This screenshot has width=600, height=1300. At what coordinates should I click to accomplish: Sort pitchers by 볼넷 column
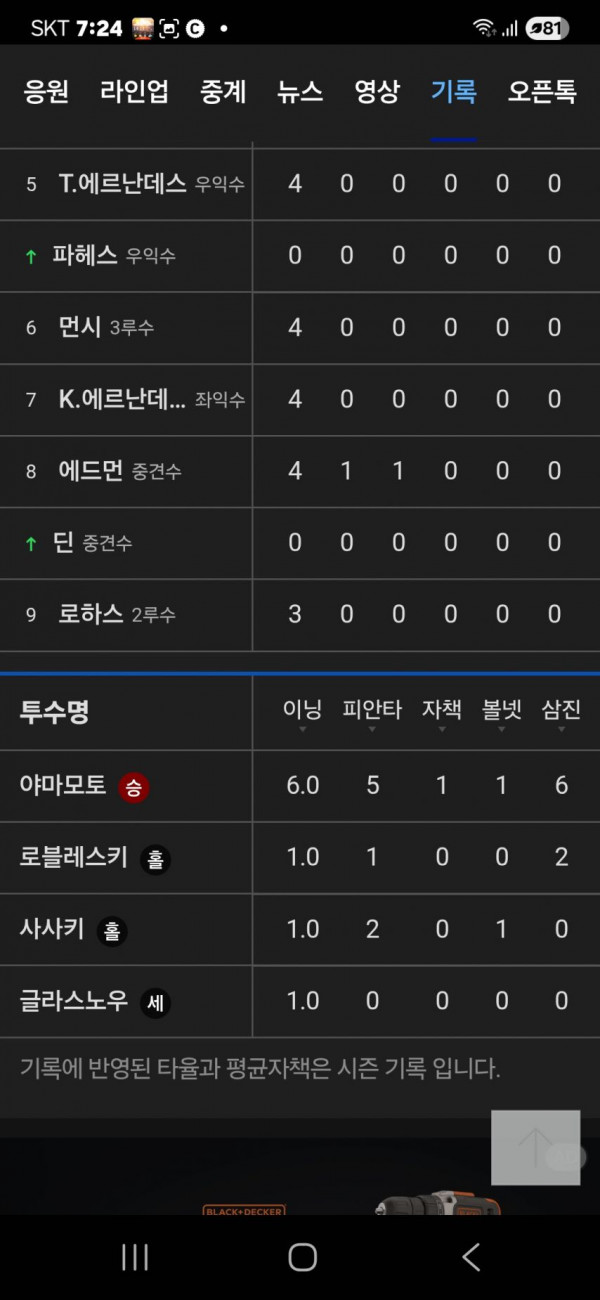pos(502,713)
